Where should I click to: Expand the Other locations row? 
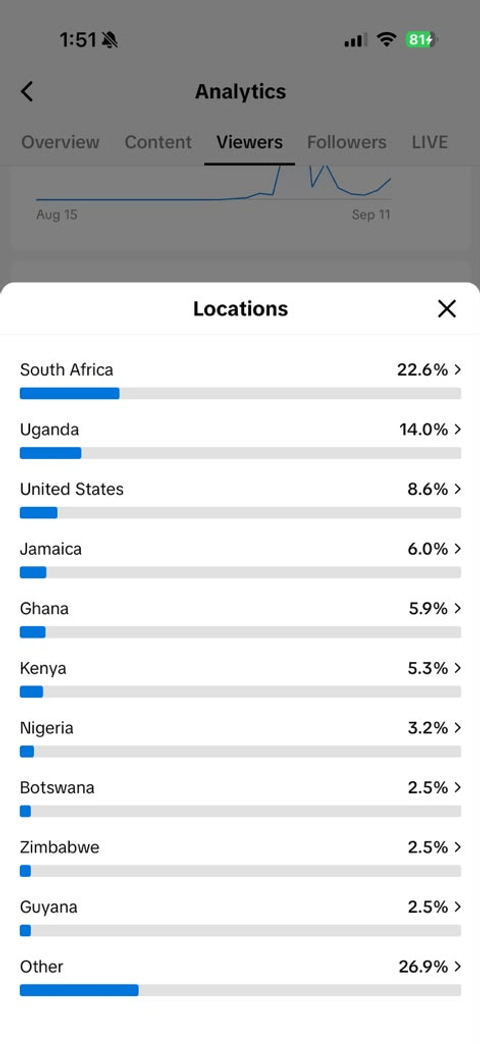click(240, 978)
